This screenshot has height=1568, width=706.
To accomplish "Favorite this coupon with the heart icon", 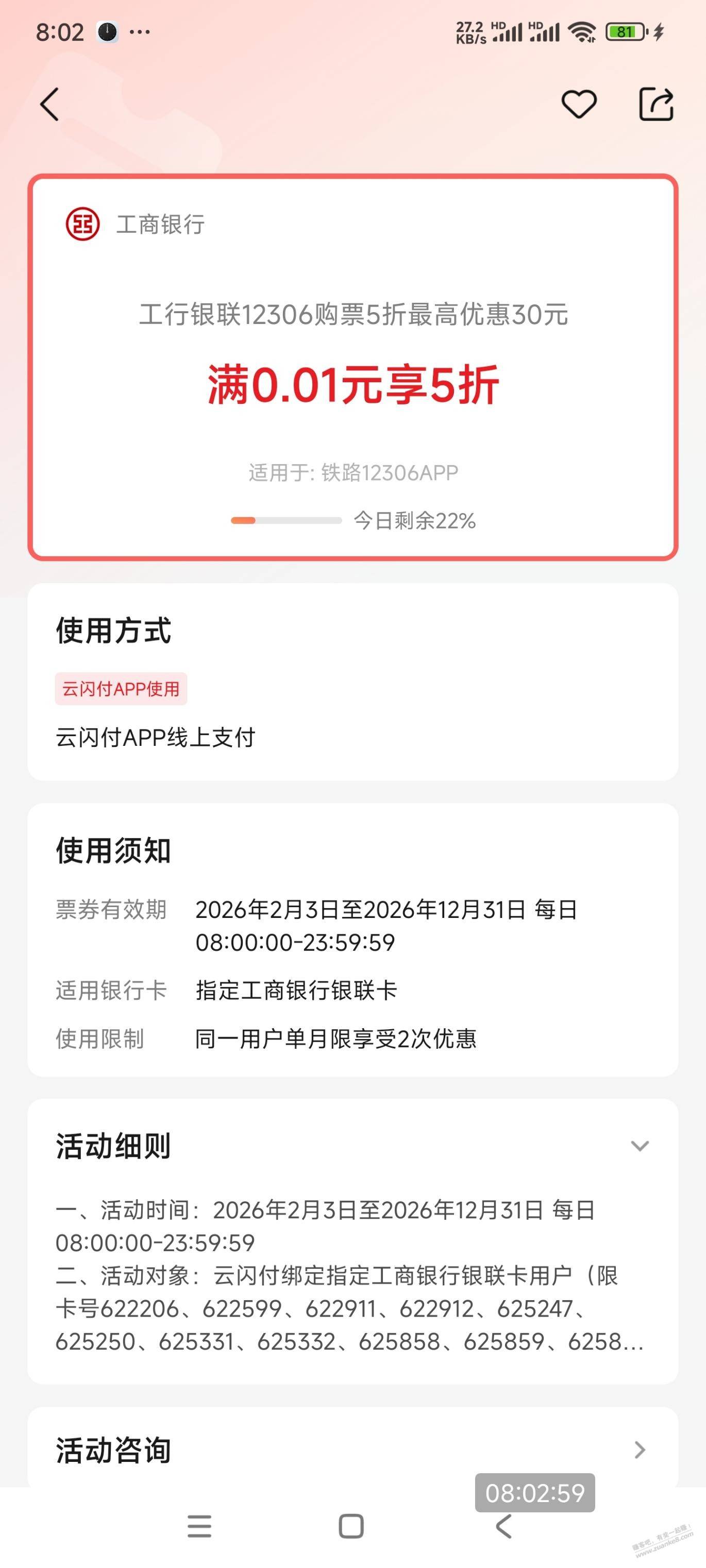I will pos(578,104).
